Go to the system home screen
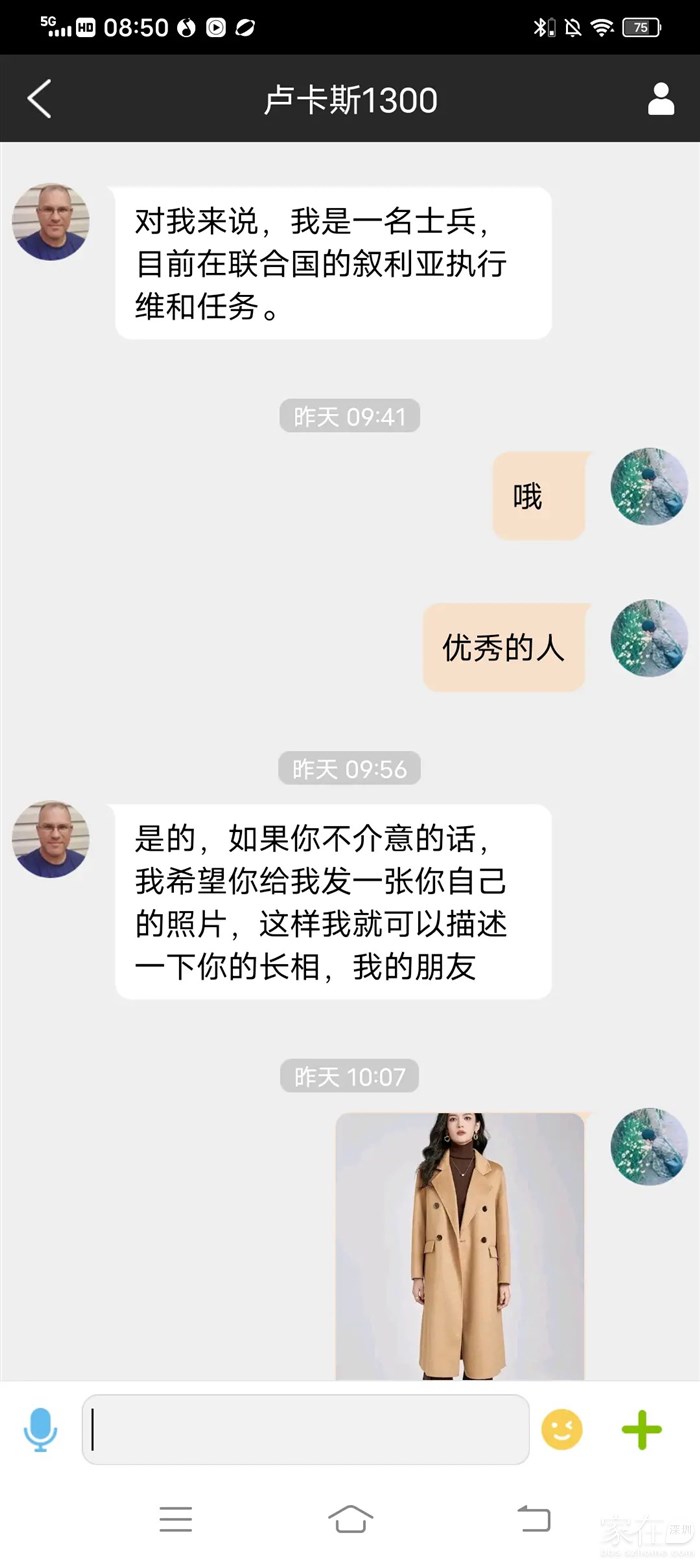This screenshot has width=700, height=1560. coord(350,1519)
